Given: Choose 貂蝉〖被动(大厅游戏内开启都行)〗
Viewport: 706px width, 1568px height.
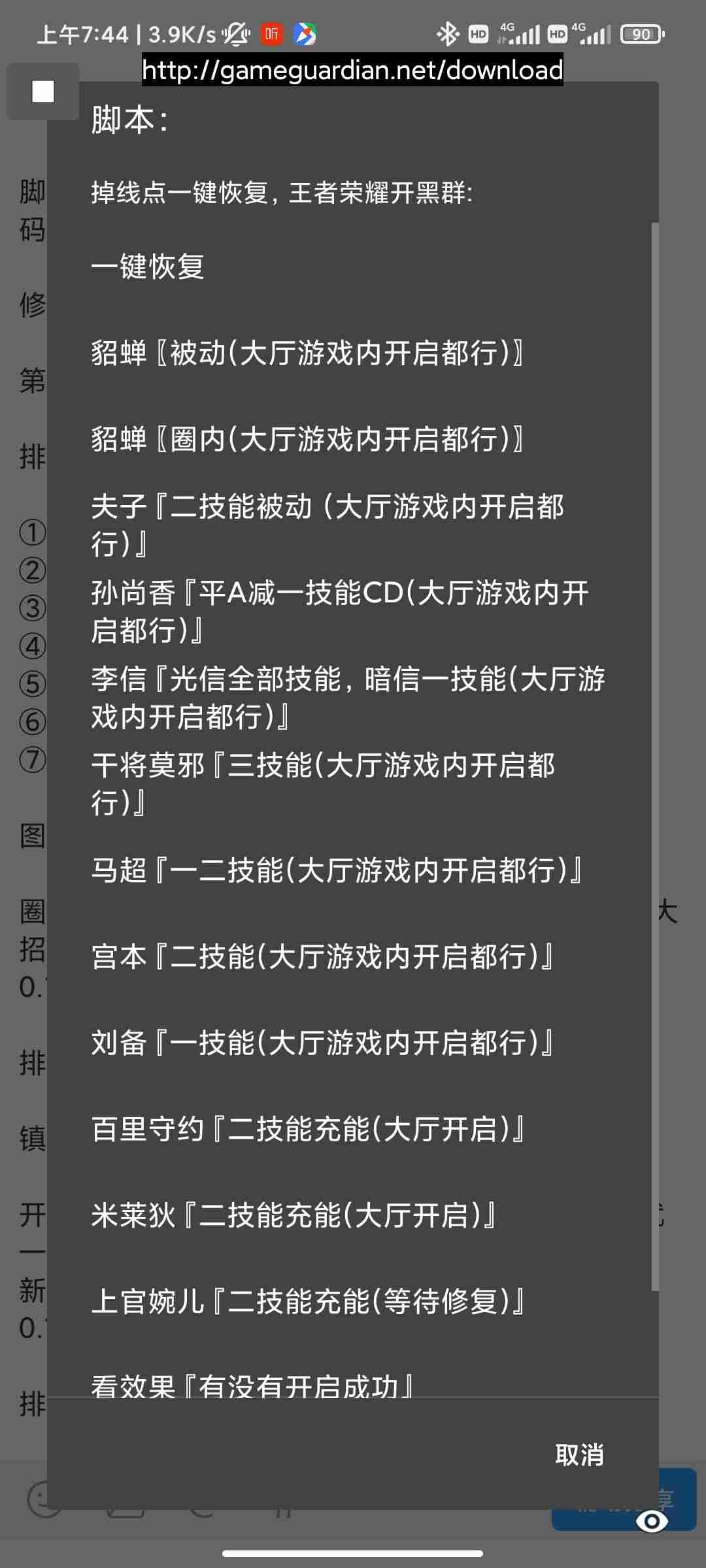Looking at the screenshot, I should pyautogui.click(x=307, y=353).
